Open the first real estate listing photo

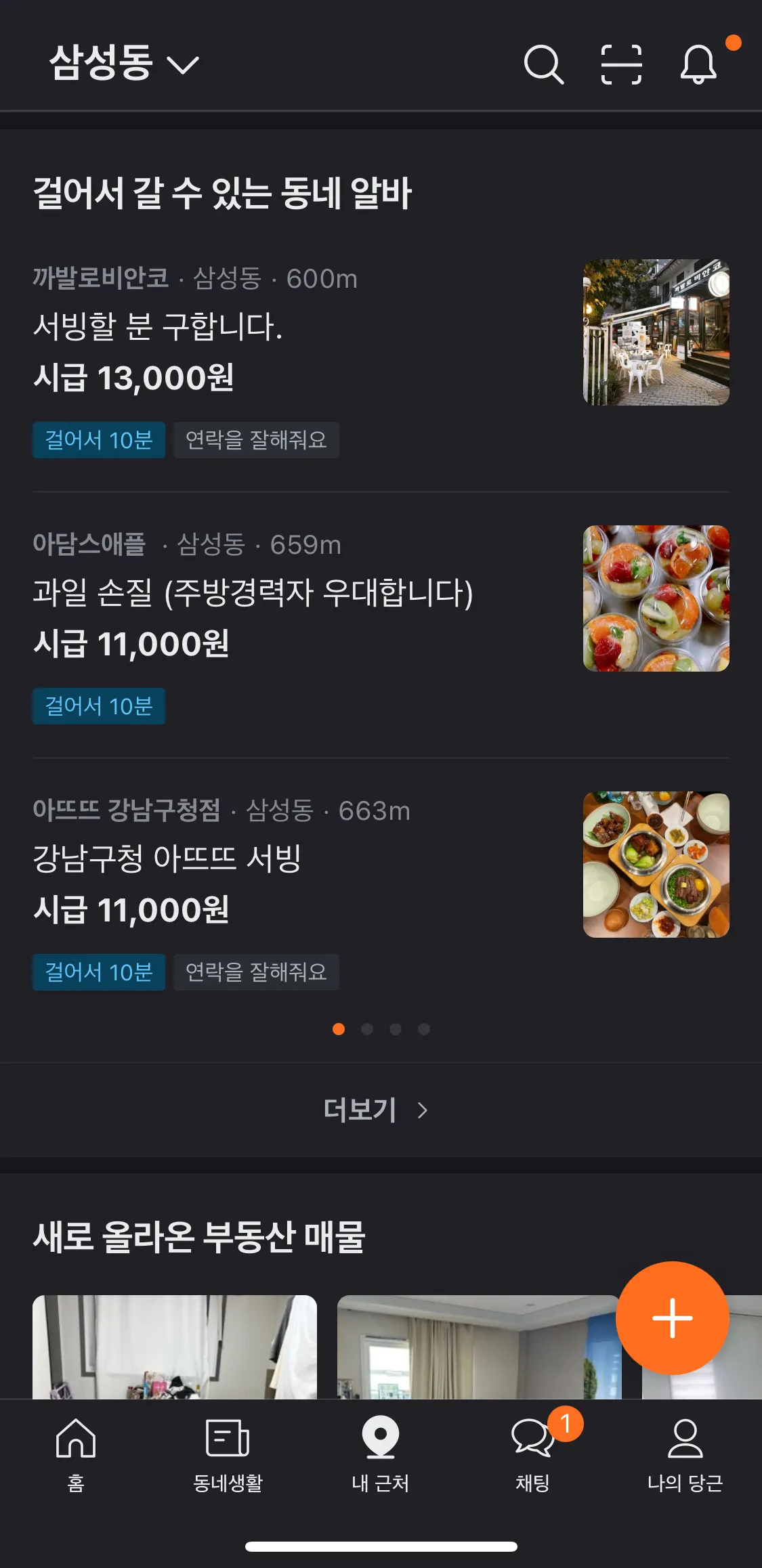(x=175, y=1346)
